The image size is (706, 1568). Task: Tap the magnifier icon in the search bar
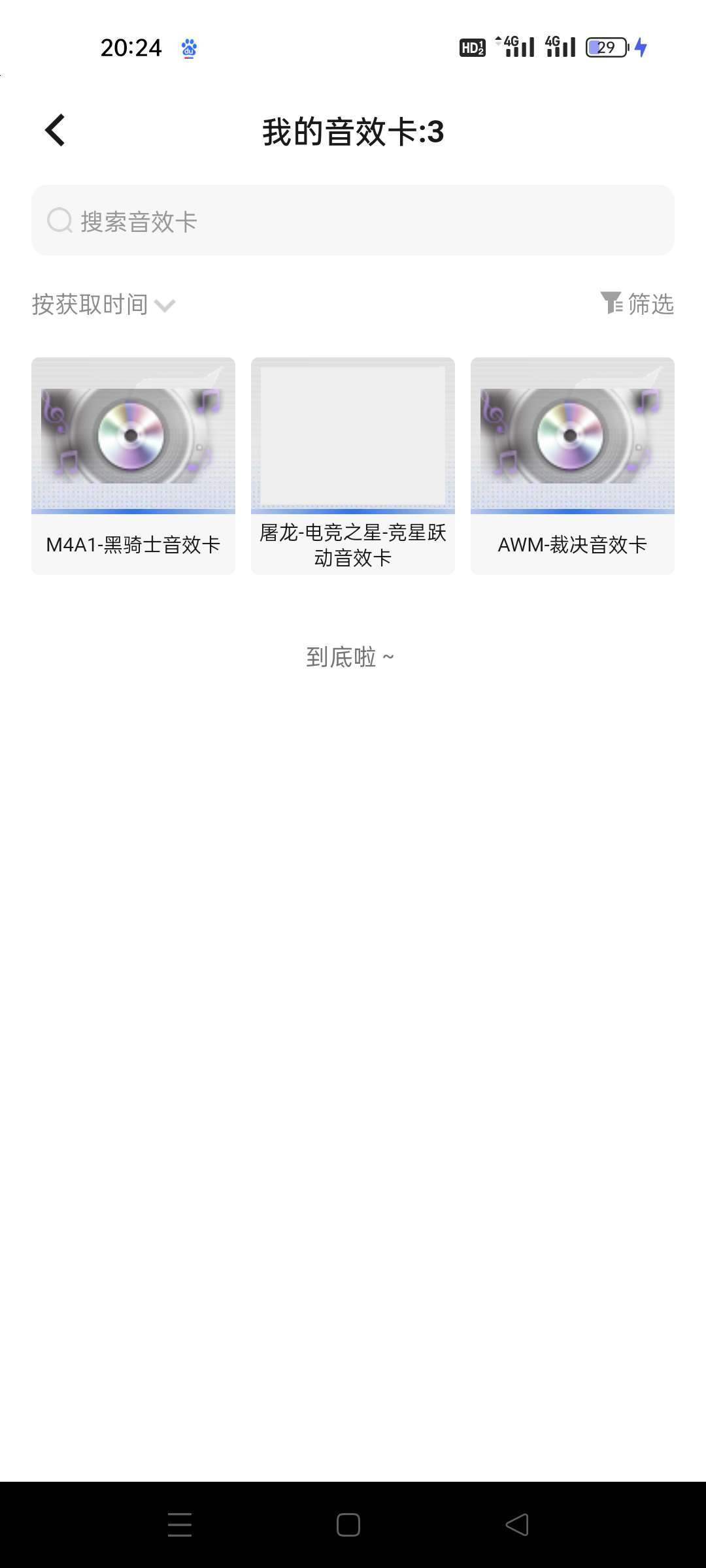(59, 221)
